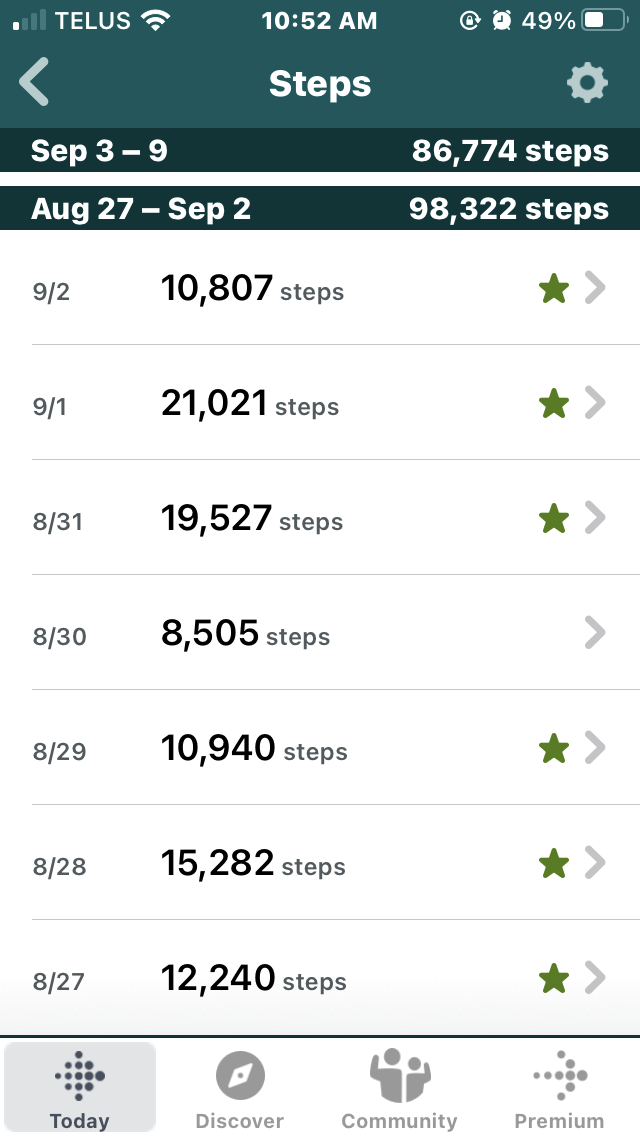Open the Premium tab
This screenshot has height=1136, width=640.
[559, 1087]
